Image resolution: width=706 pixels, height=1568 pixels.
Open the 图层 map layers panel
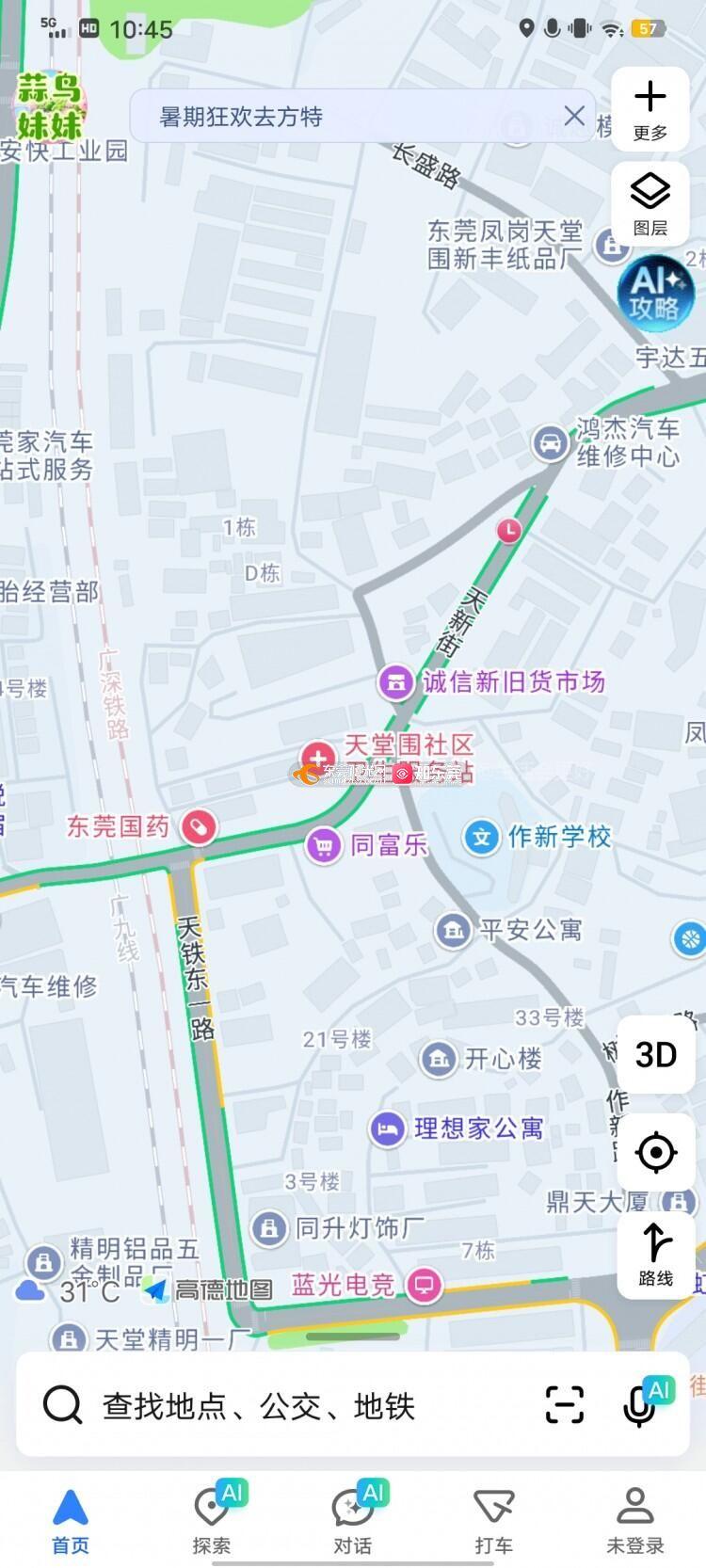click(x=650, y=202)
